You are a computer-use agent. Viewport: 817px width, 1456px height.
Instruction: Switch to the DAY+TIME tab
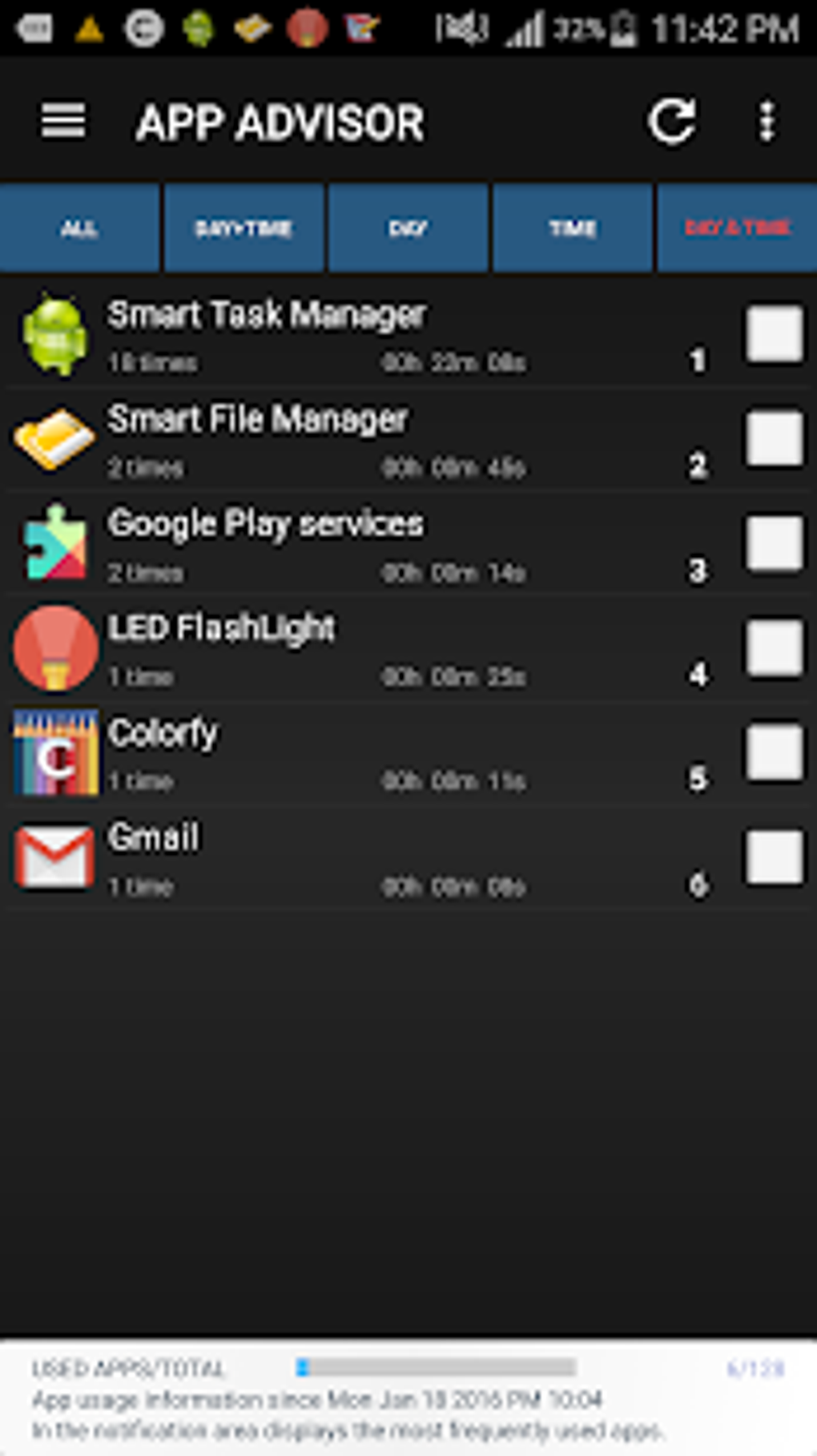244,228
